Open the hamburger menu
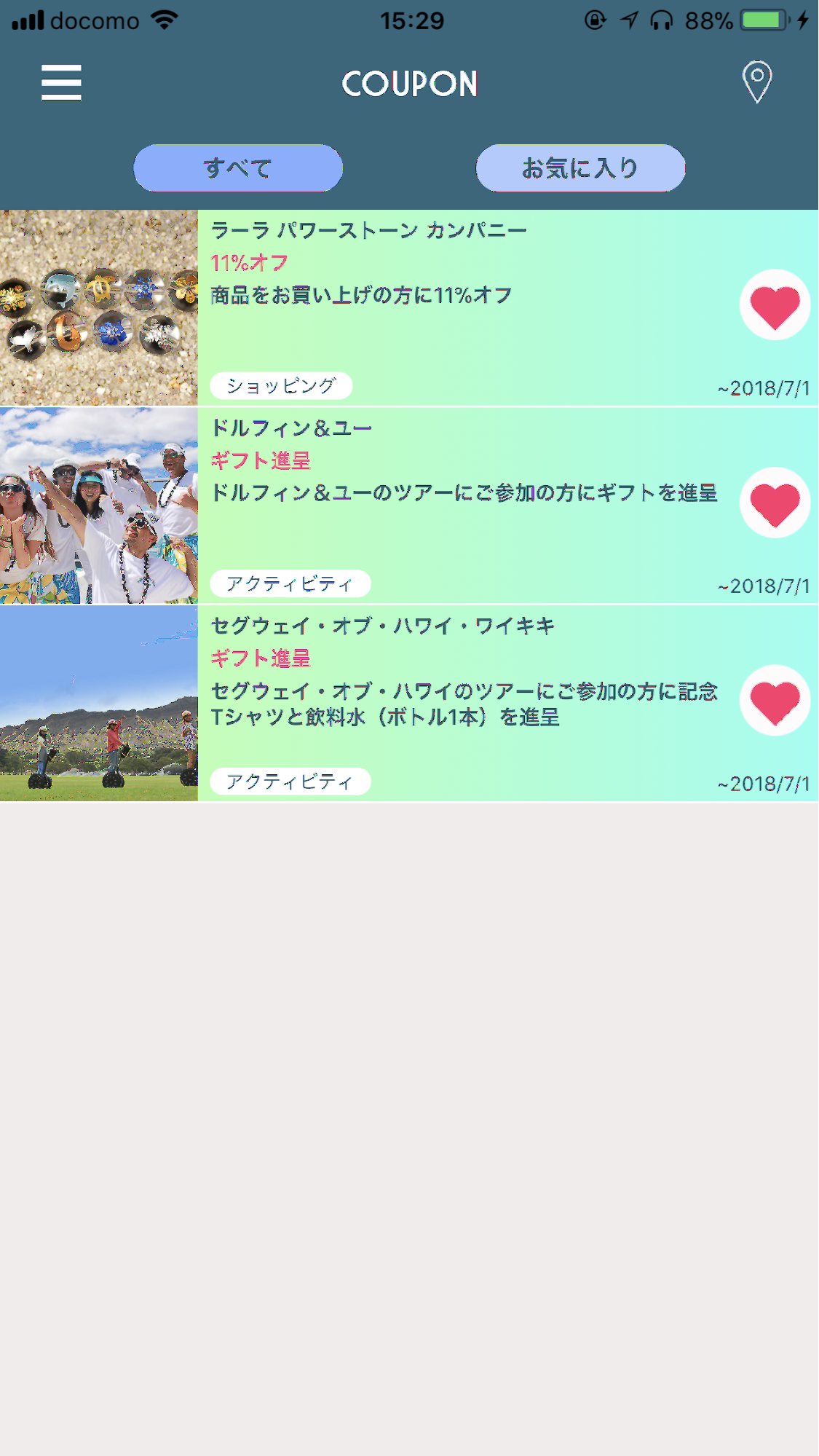Screen dimensions: 819x1456 61,82
